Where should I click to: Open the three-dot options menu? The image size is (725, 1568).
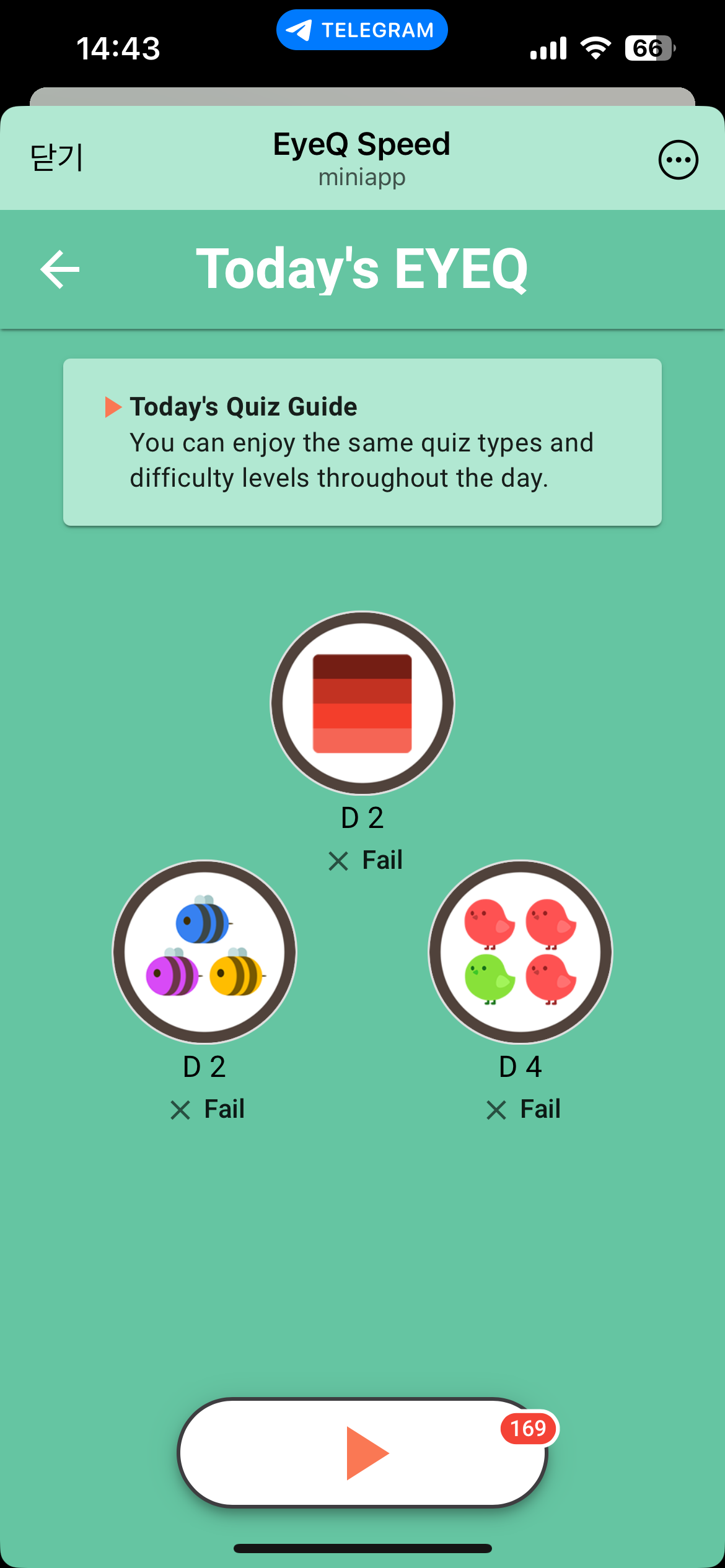point(678,160)
